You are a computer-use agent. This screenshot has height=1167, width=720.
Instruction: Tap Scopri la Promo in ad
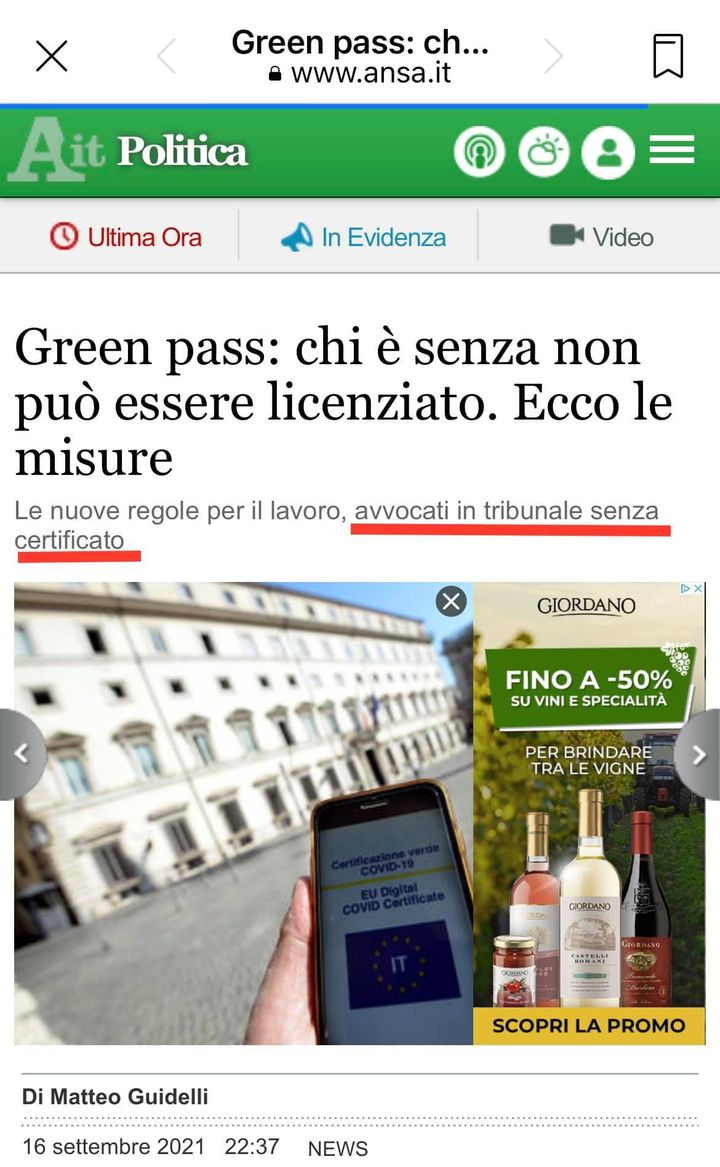tap(589, 1025)
